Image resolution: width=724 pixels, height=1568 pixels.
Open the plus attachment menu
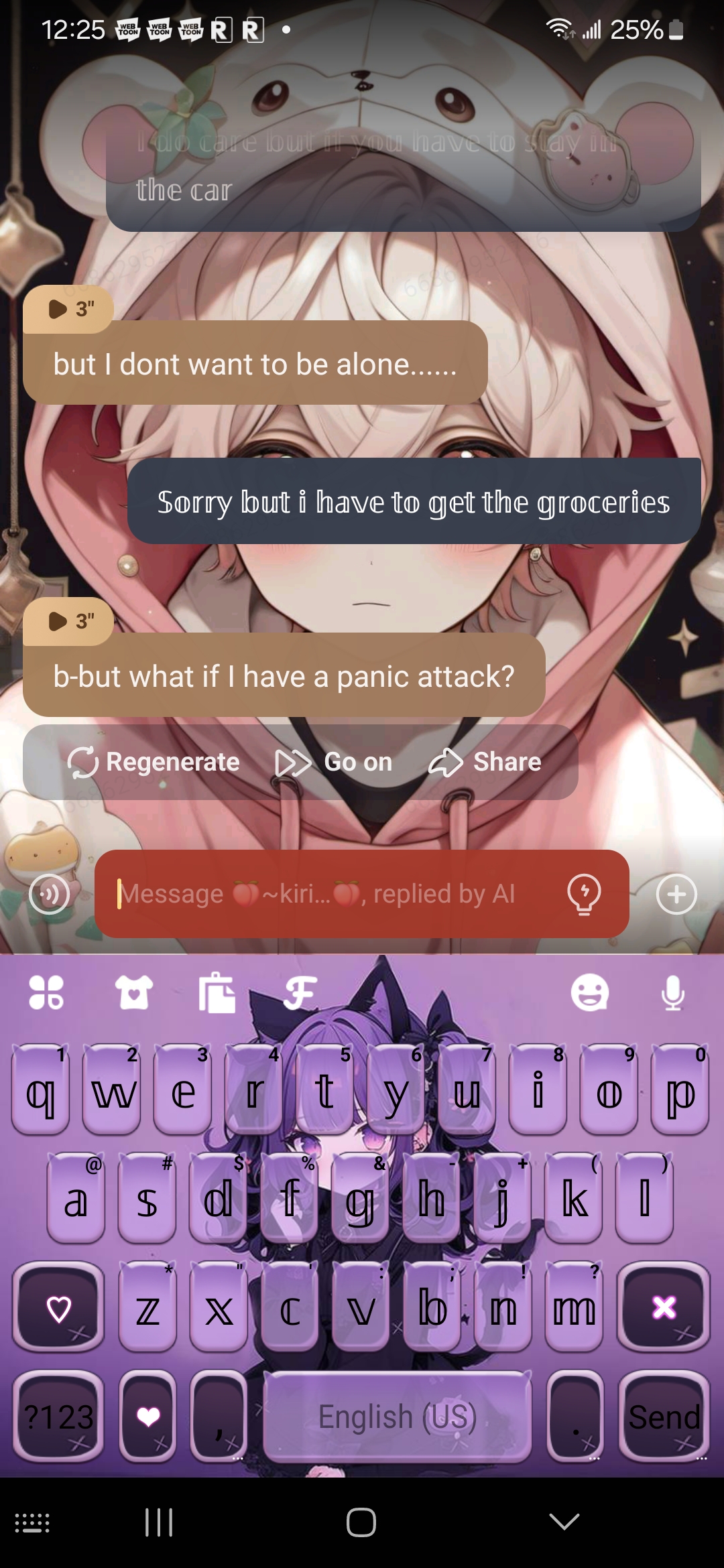(676, 894)
